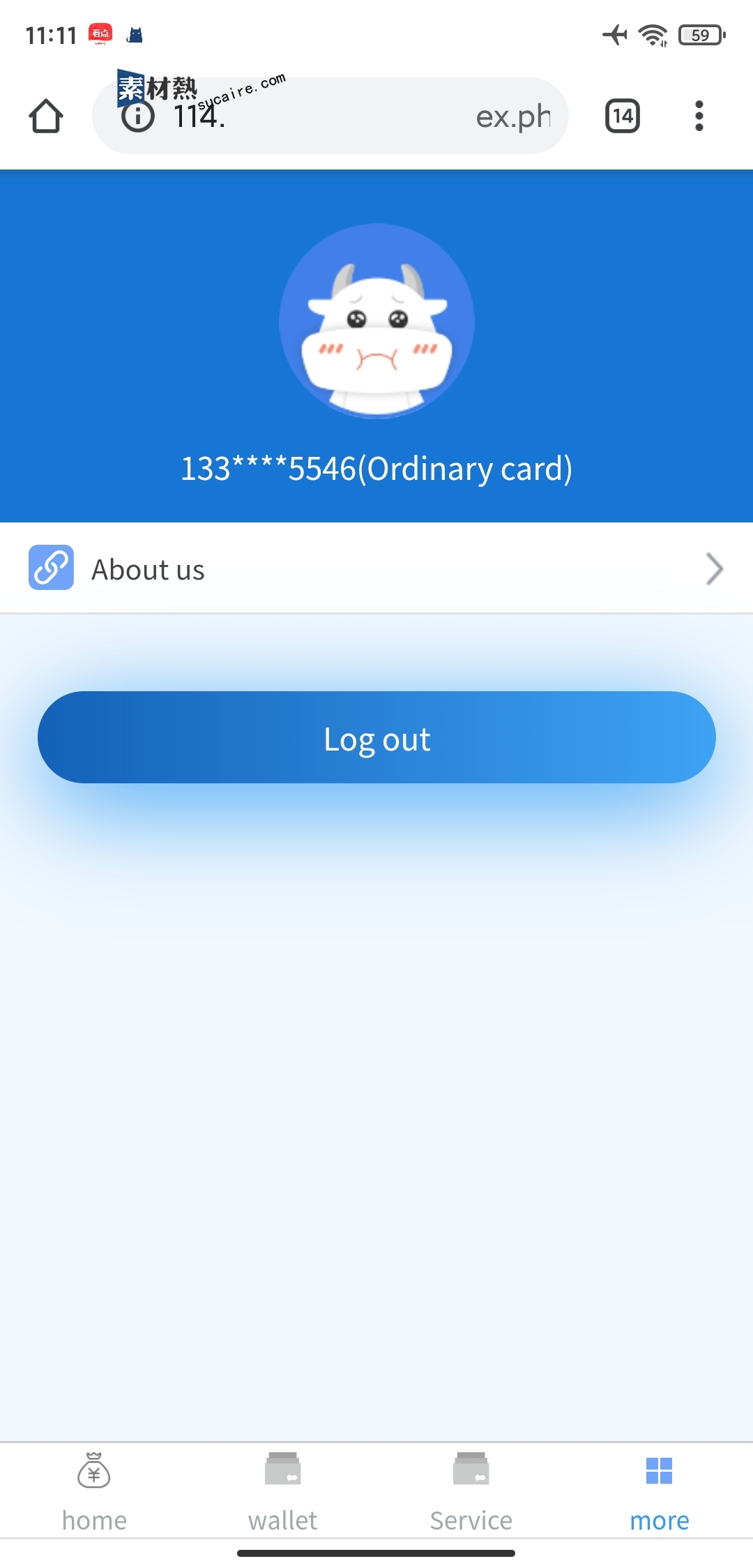This screenshot has width=753, height=1568.
Task: Switch to the wallet tab
Action: click(282, 1491)
